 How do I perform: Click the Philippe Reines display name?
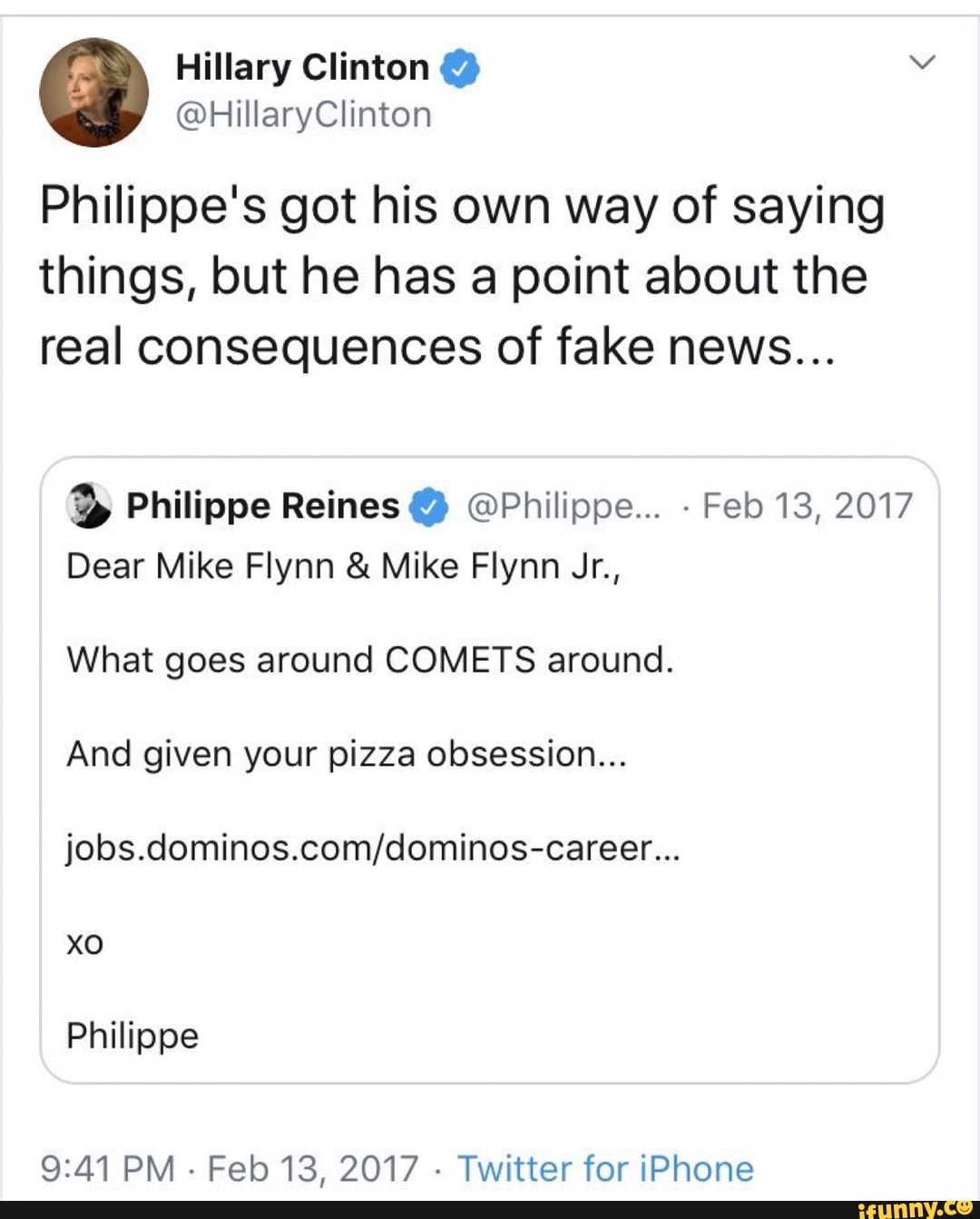(263, 506)
